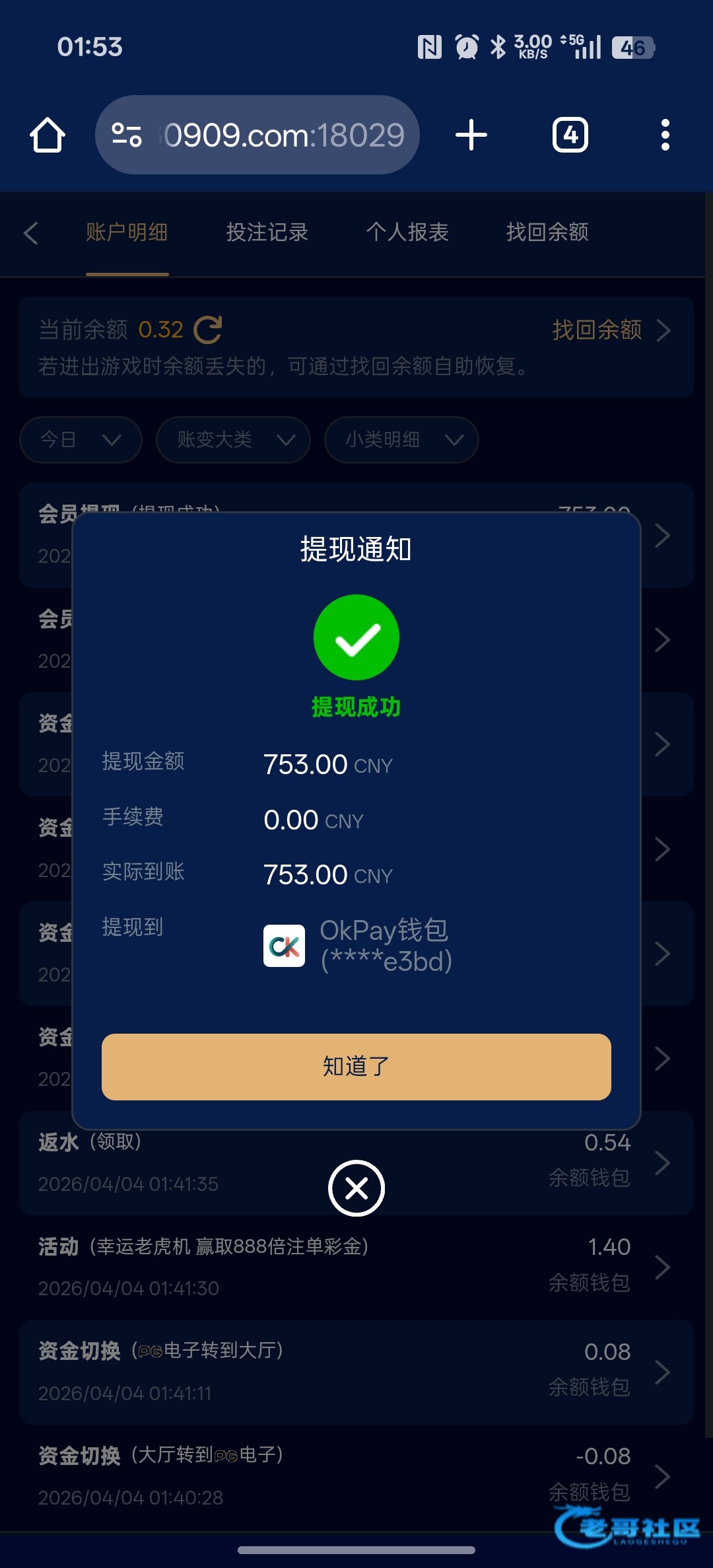
Task: Switch to the 找回余额 tab
Action: pyautogui.click(x=547, y=232)
